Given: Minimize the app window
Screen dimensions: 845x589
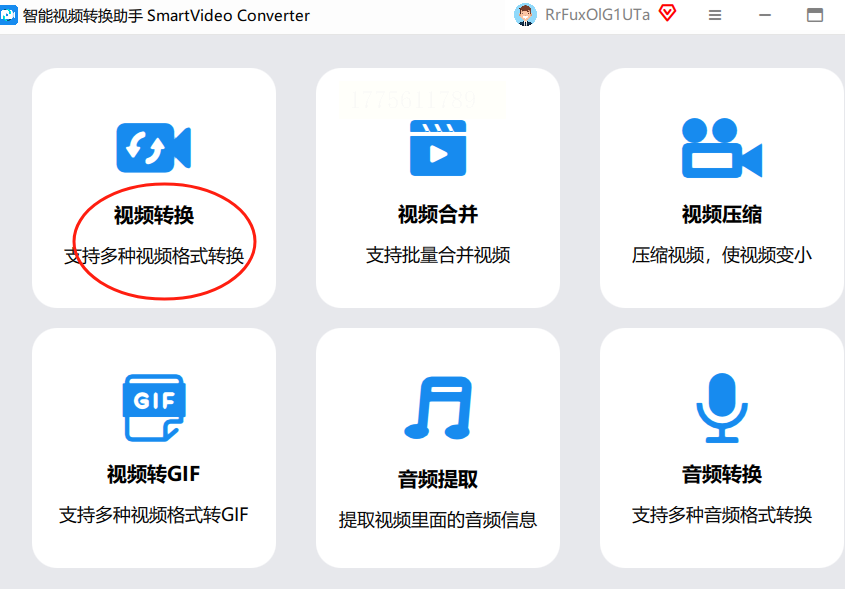Looking at the screenshot, I should [x=765, y=15].
